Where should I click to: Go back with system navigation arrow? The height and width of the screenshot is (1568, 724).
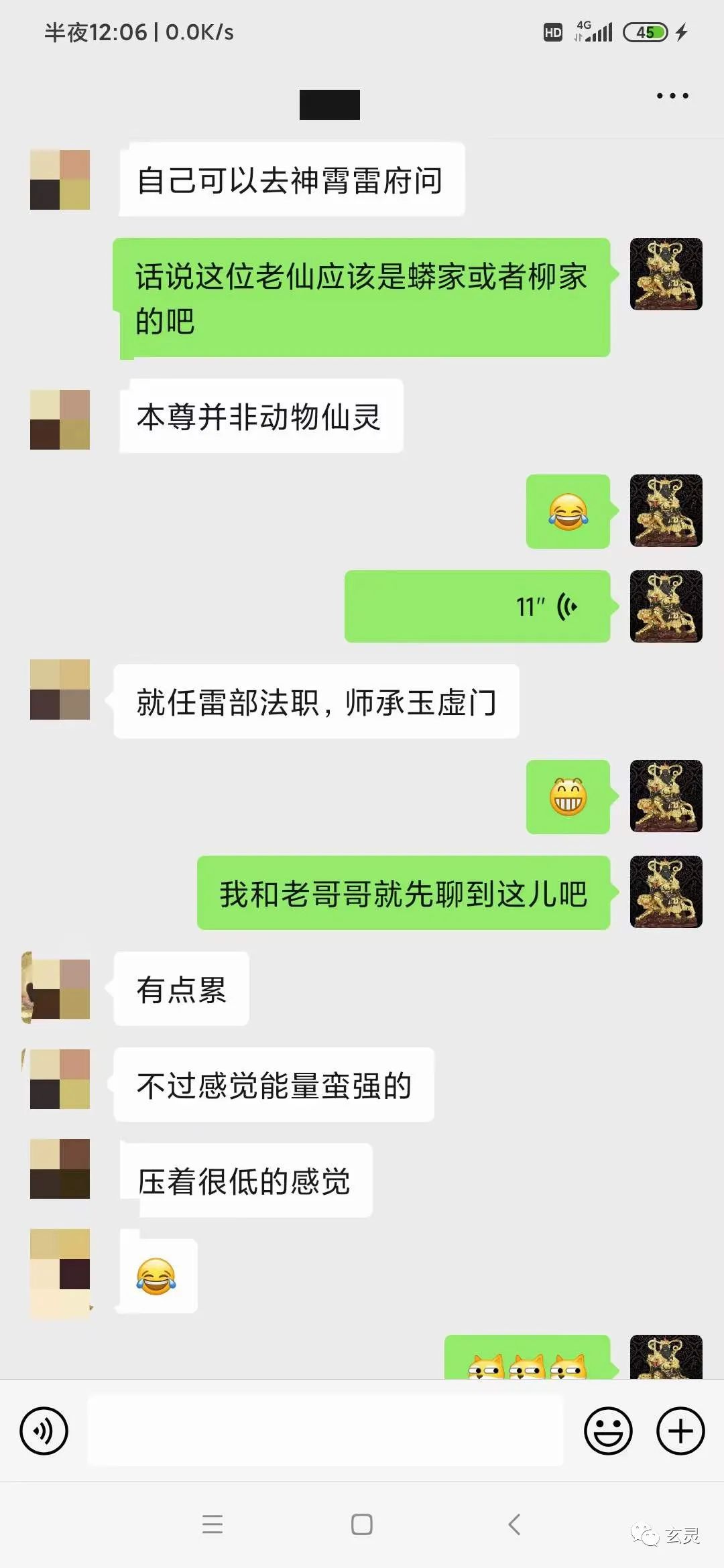[x=514, y=1524]
